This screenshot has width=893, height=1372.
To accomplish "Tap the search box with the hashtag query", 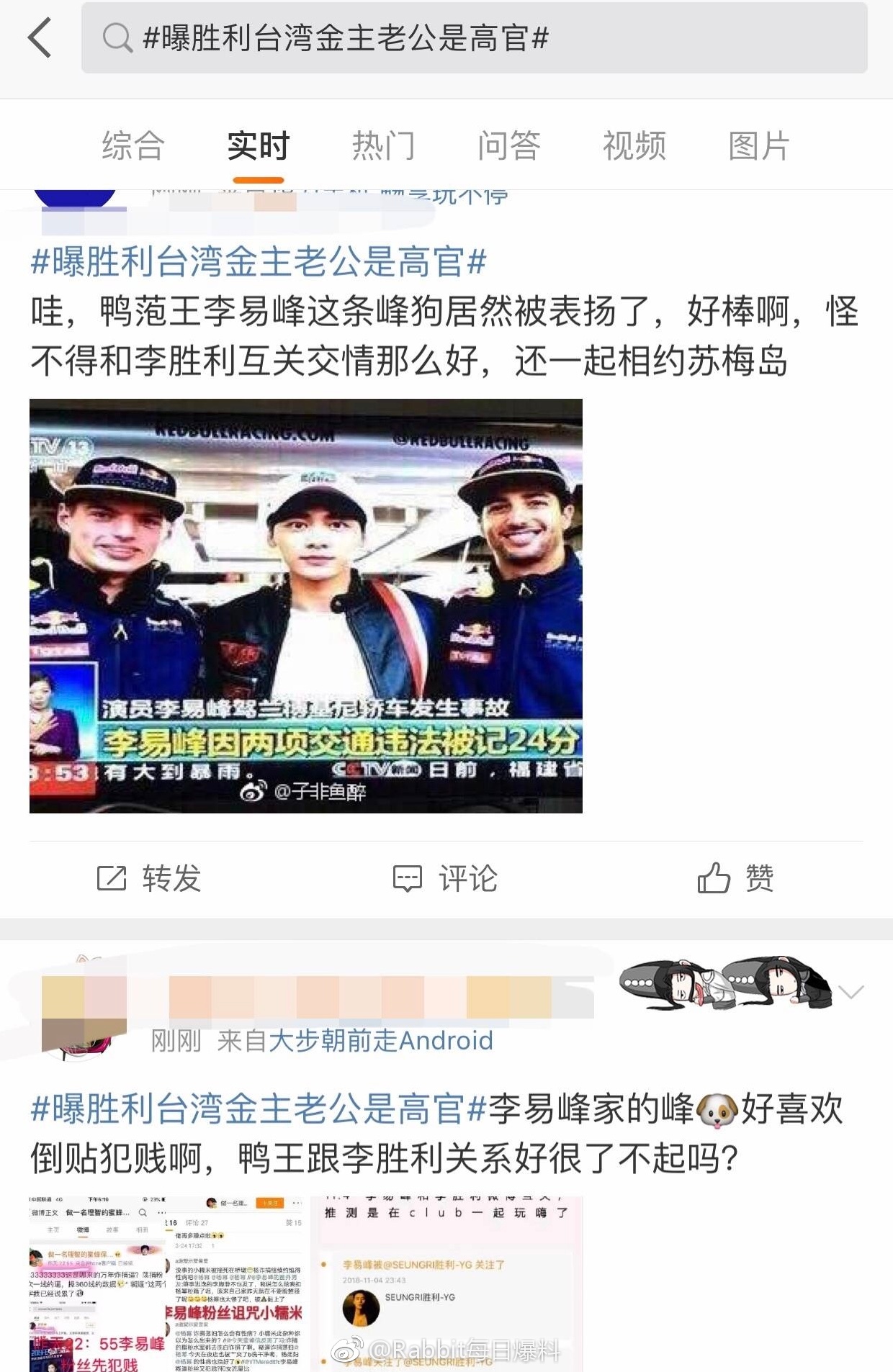I will coord(474,37).
